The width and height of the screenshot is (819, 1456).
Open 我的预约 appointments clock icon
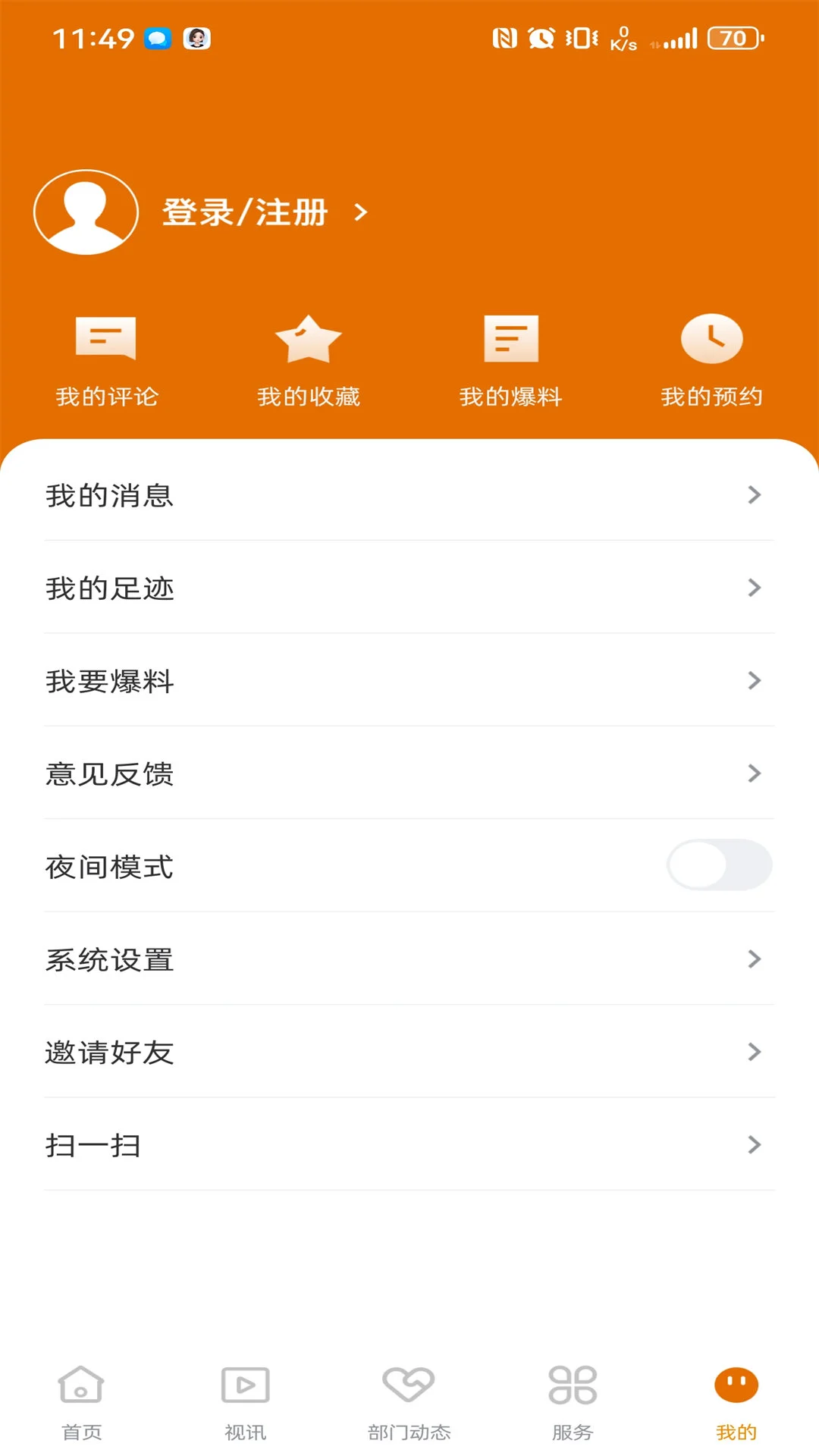(x=711, y=339)
